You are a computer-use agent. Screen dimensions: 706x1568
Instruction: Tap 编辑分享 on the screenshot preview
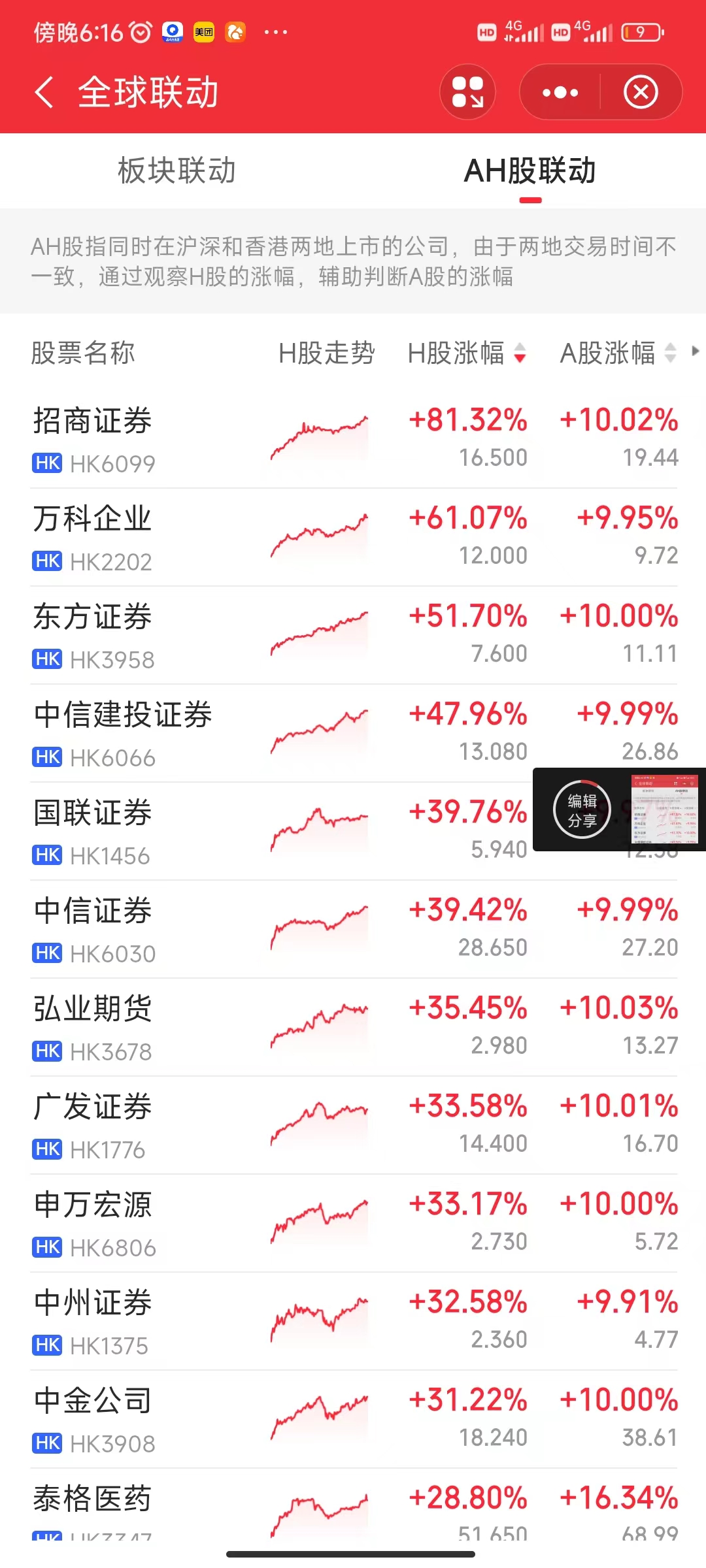point(582,810)
